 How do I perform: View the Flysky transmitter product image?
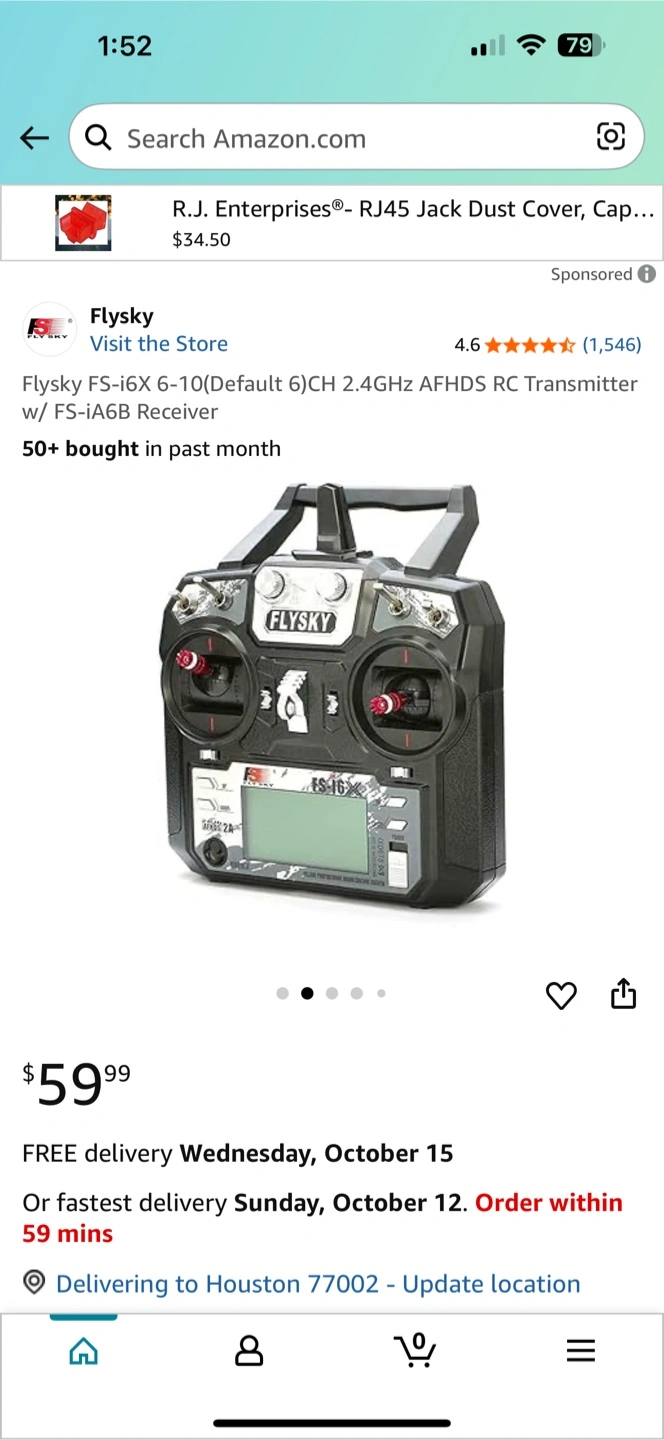[x=332, y=700]
